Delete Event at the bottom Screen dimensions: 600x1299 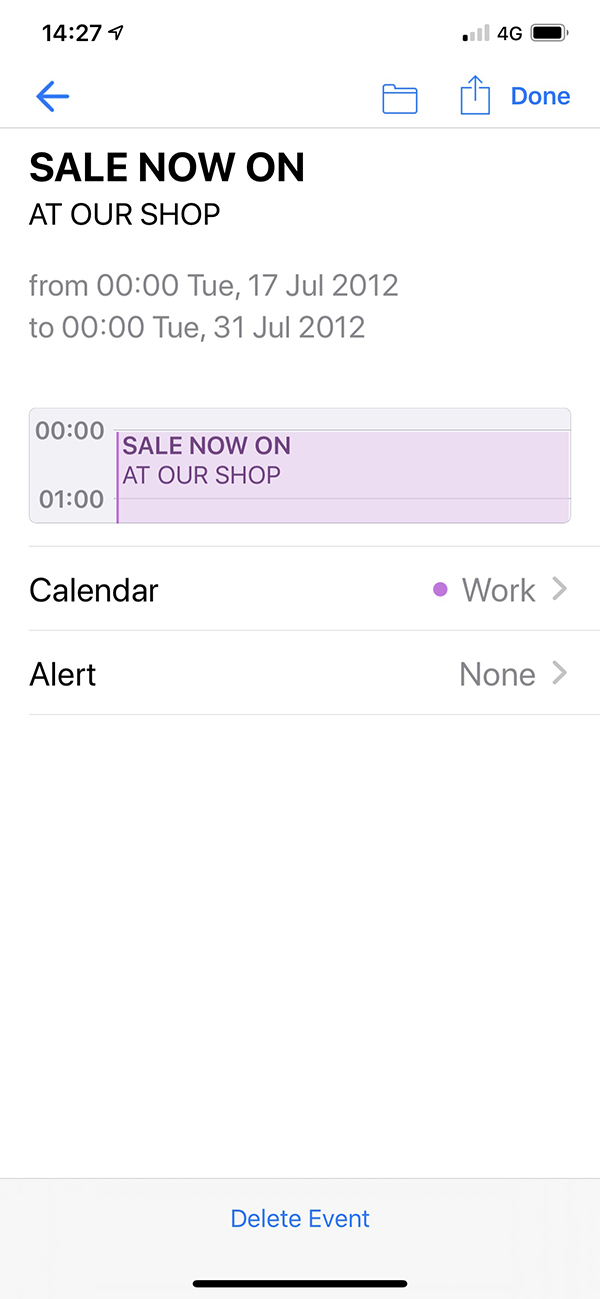pos(300,1218)
